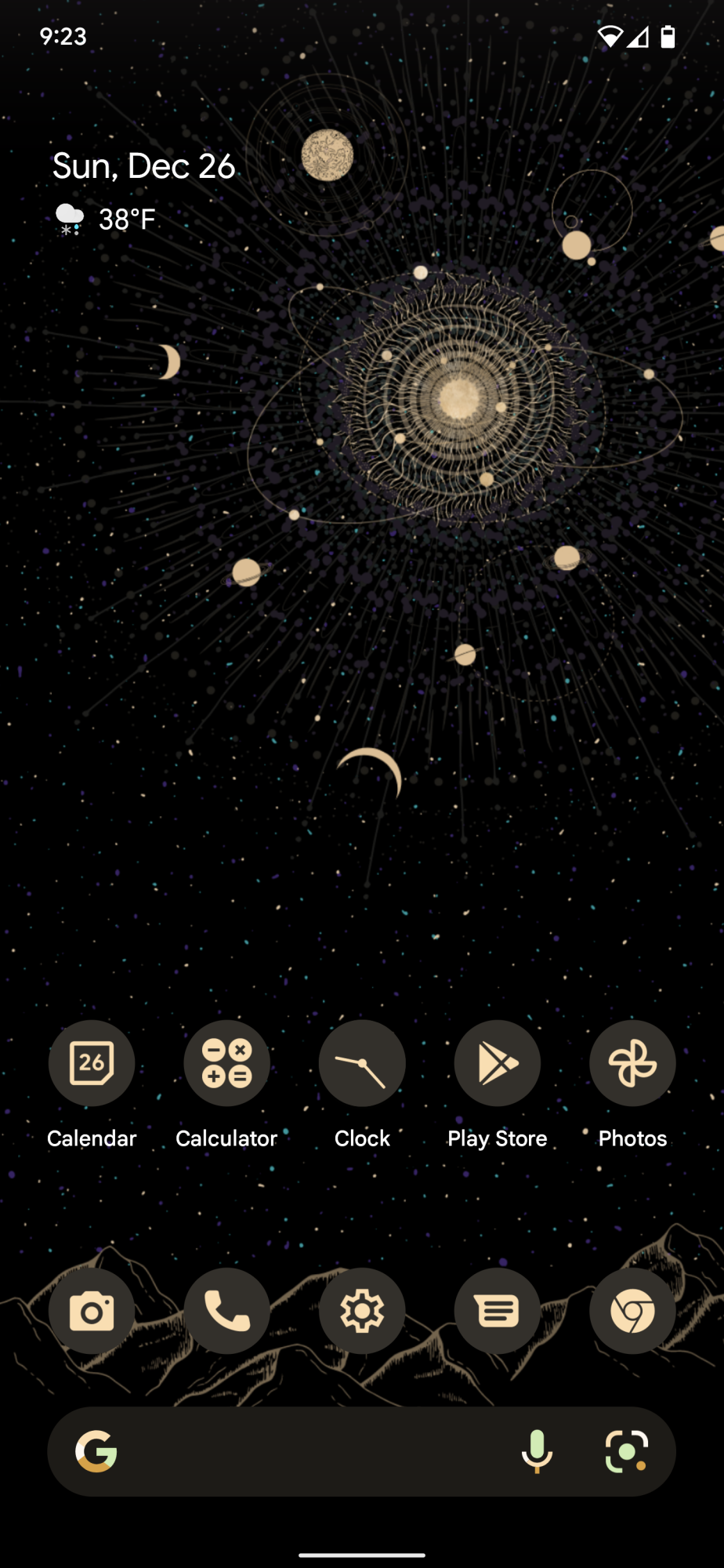
Task: Tap the Google search bar
Action: click(x=313, y=1451)
